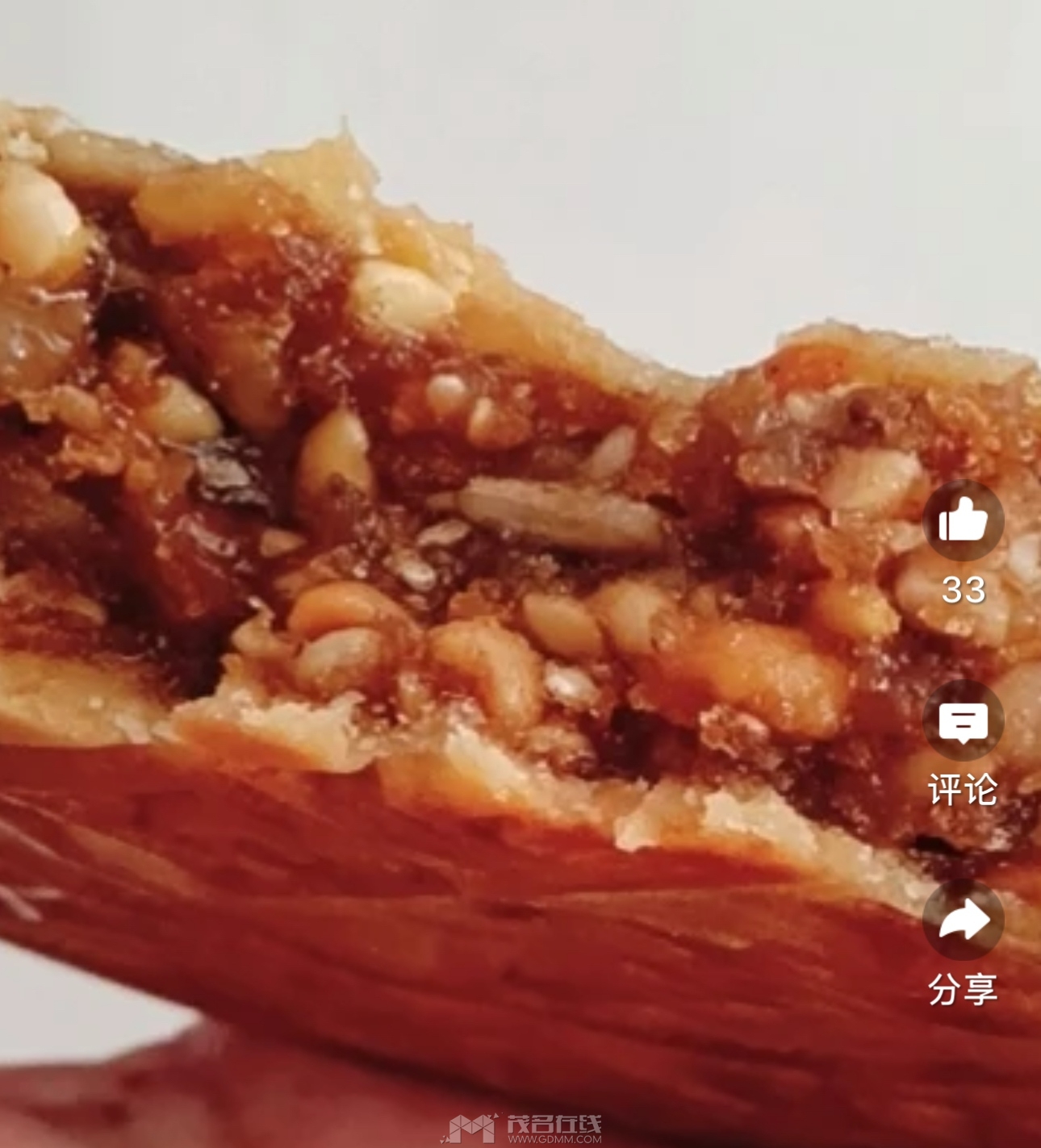Like this video with thumbs-up icon
The height and width of the screenshot is (1148, 1041).
tap(963, 520)
